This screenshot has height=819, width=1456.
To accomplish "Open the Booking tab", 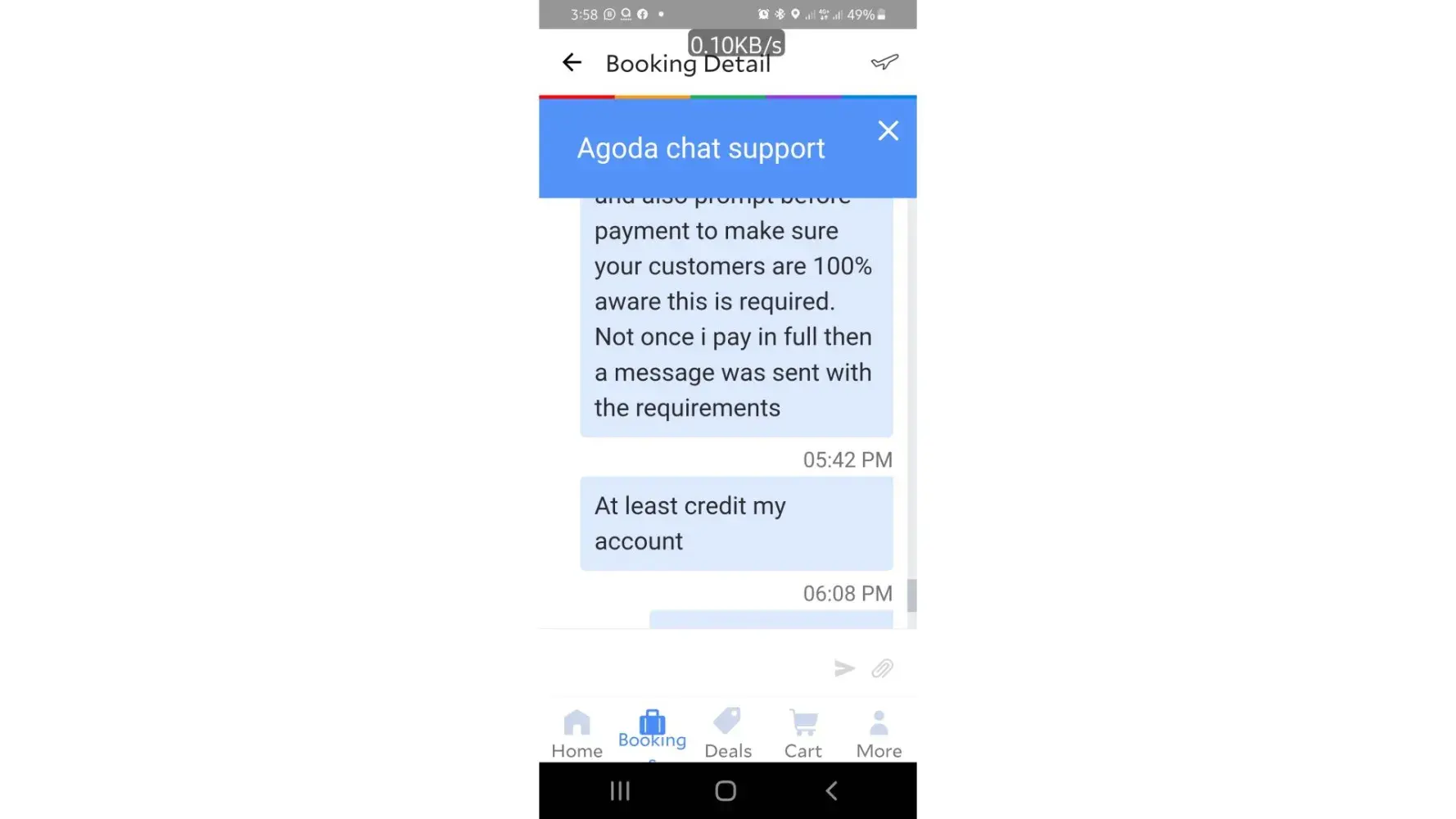I will point(652,731).
